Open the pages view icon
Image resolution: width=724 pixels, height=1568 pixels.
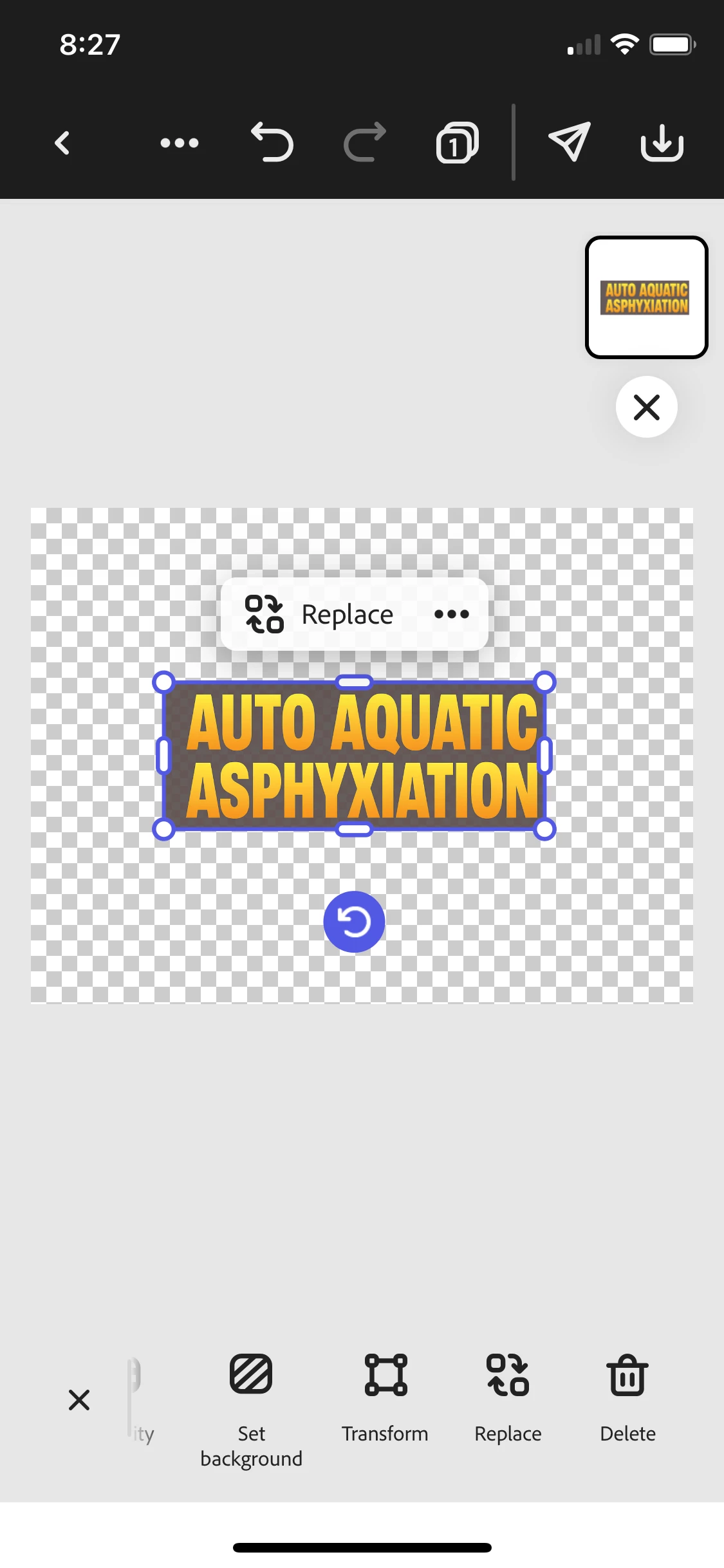coord(457,142)
